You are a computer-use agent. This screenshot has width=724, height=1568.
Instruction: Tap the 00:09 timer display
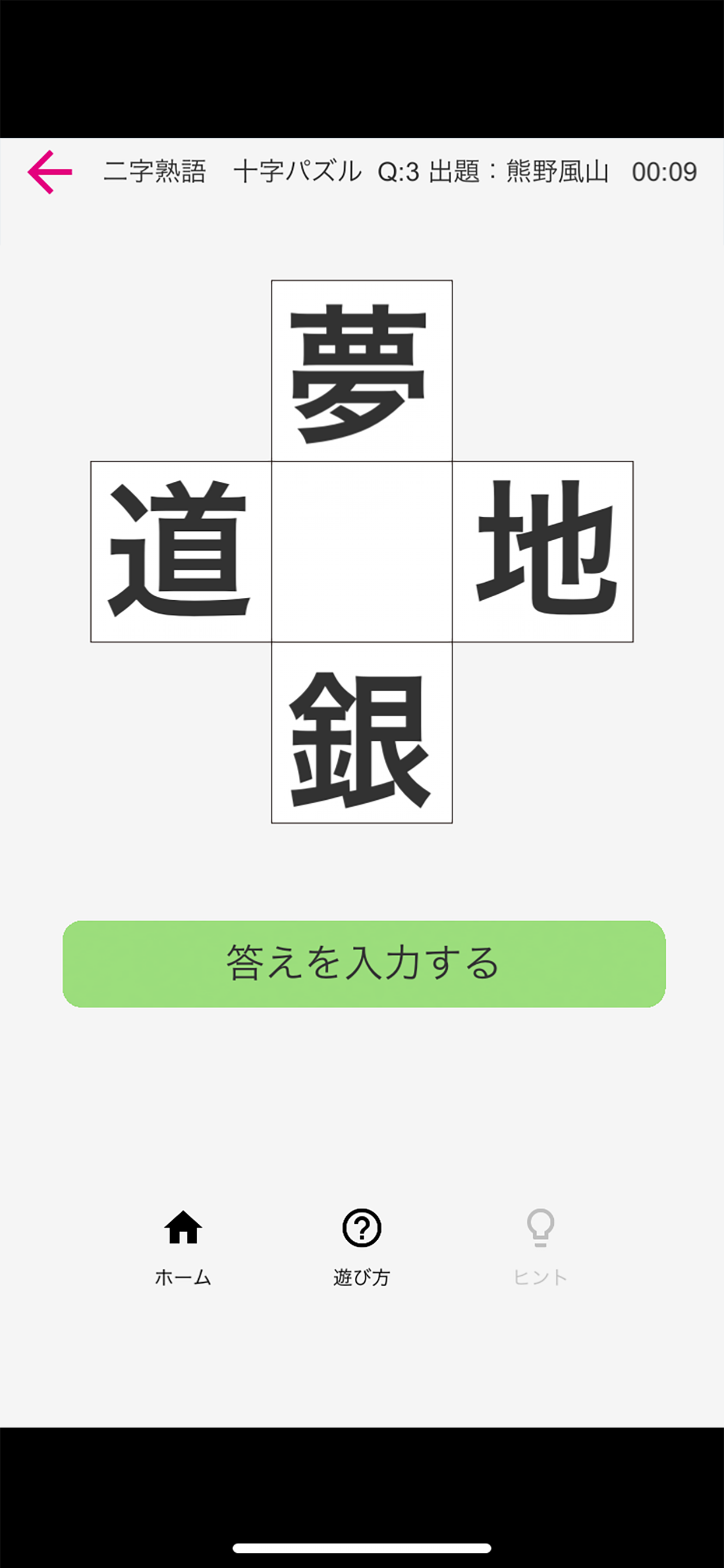(665, 171)
